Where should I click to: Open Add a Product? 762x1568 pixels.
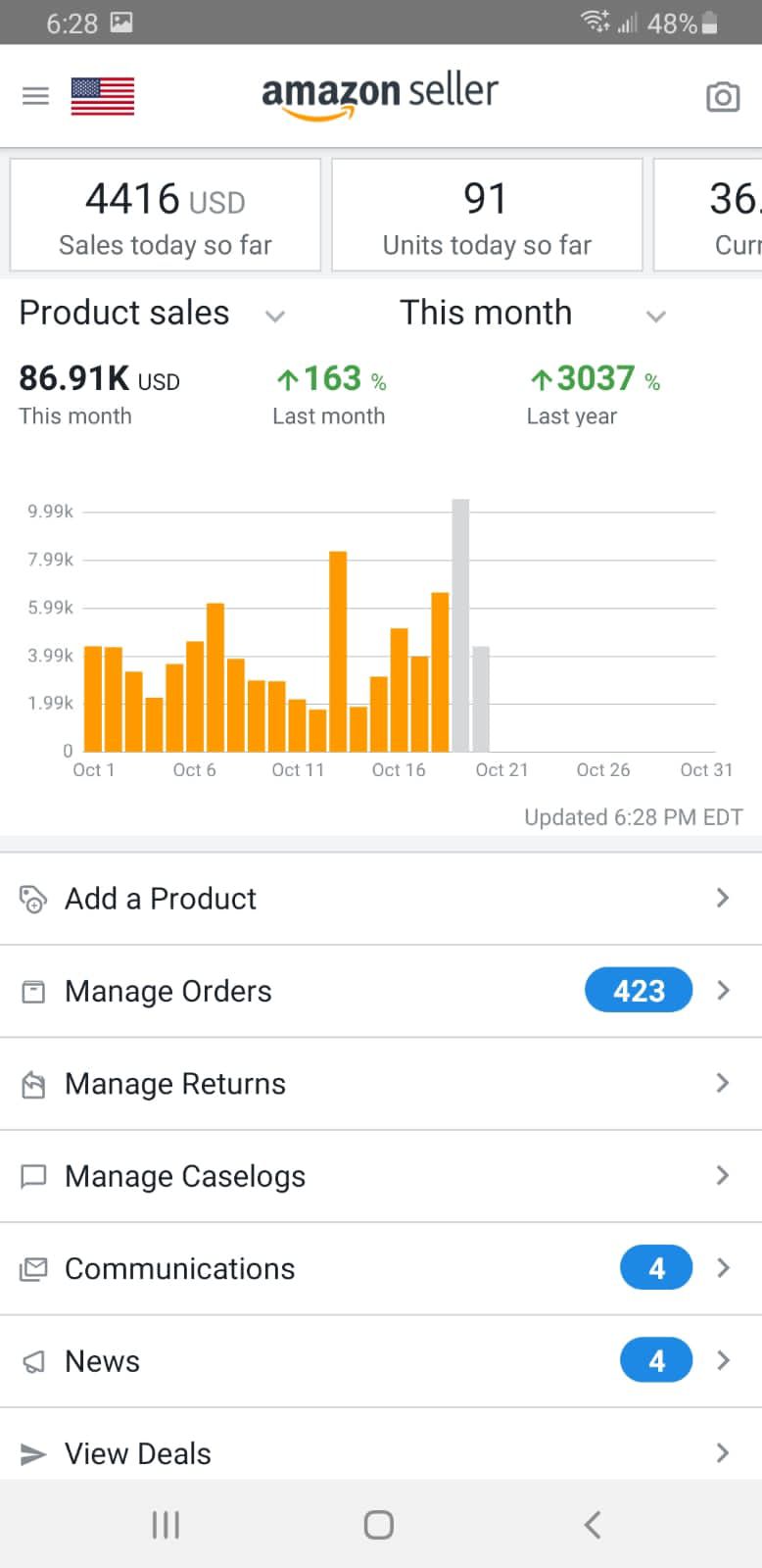[x=381, y=899]
